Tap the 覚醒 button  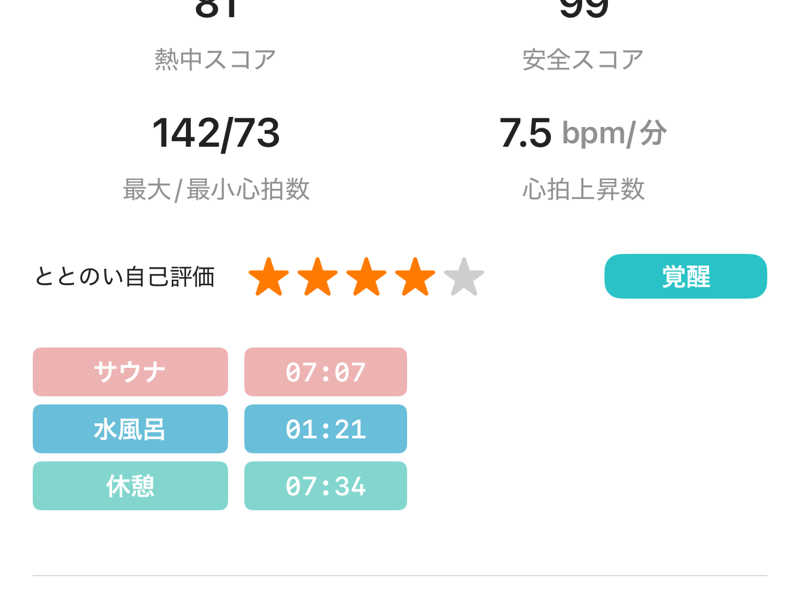(x=685, y=277)
